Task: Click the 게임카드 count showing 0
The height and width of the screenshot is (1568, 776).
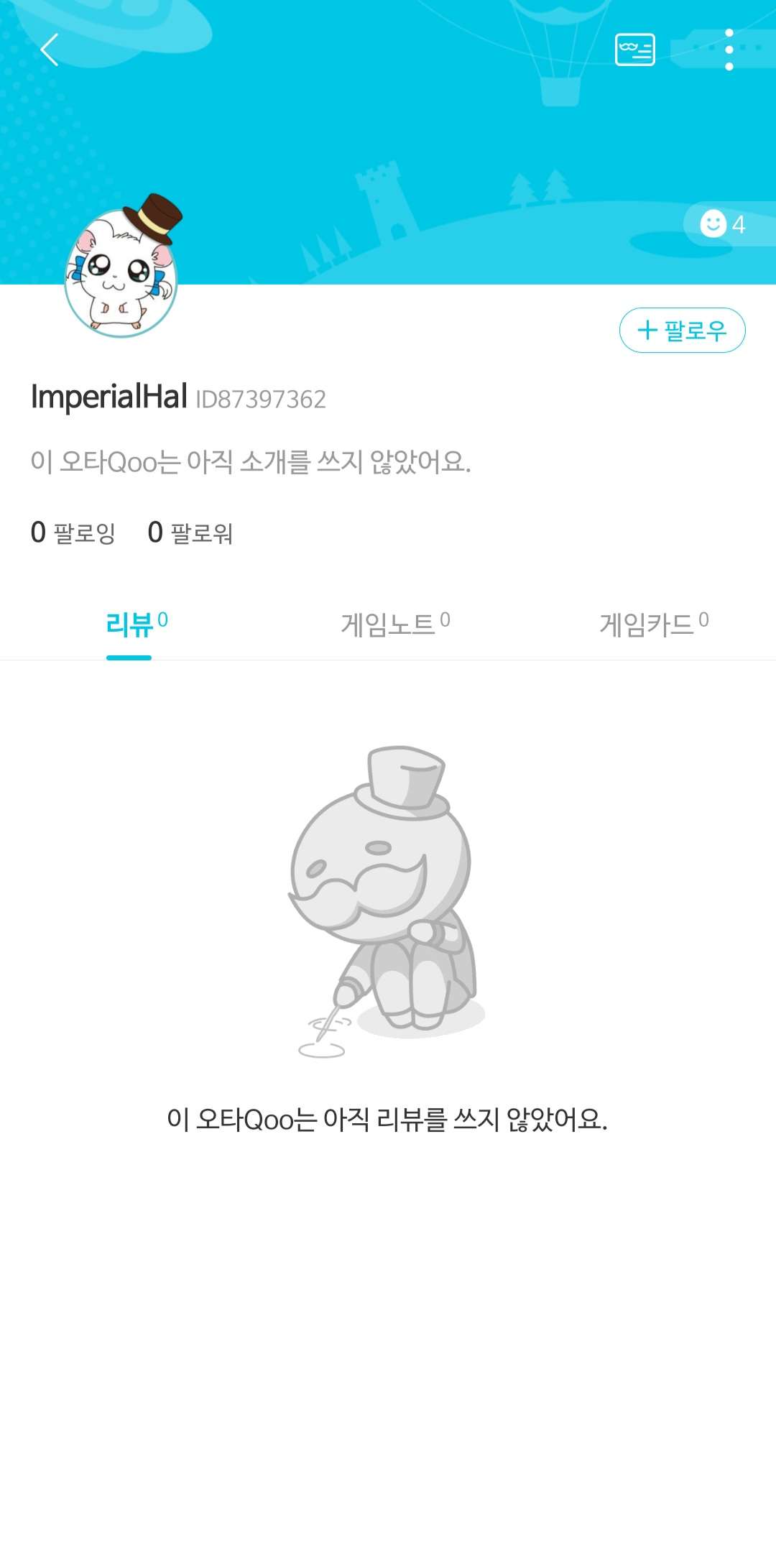Action: pyautogui.click(x=705, y=618)
